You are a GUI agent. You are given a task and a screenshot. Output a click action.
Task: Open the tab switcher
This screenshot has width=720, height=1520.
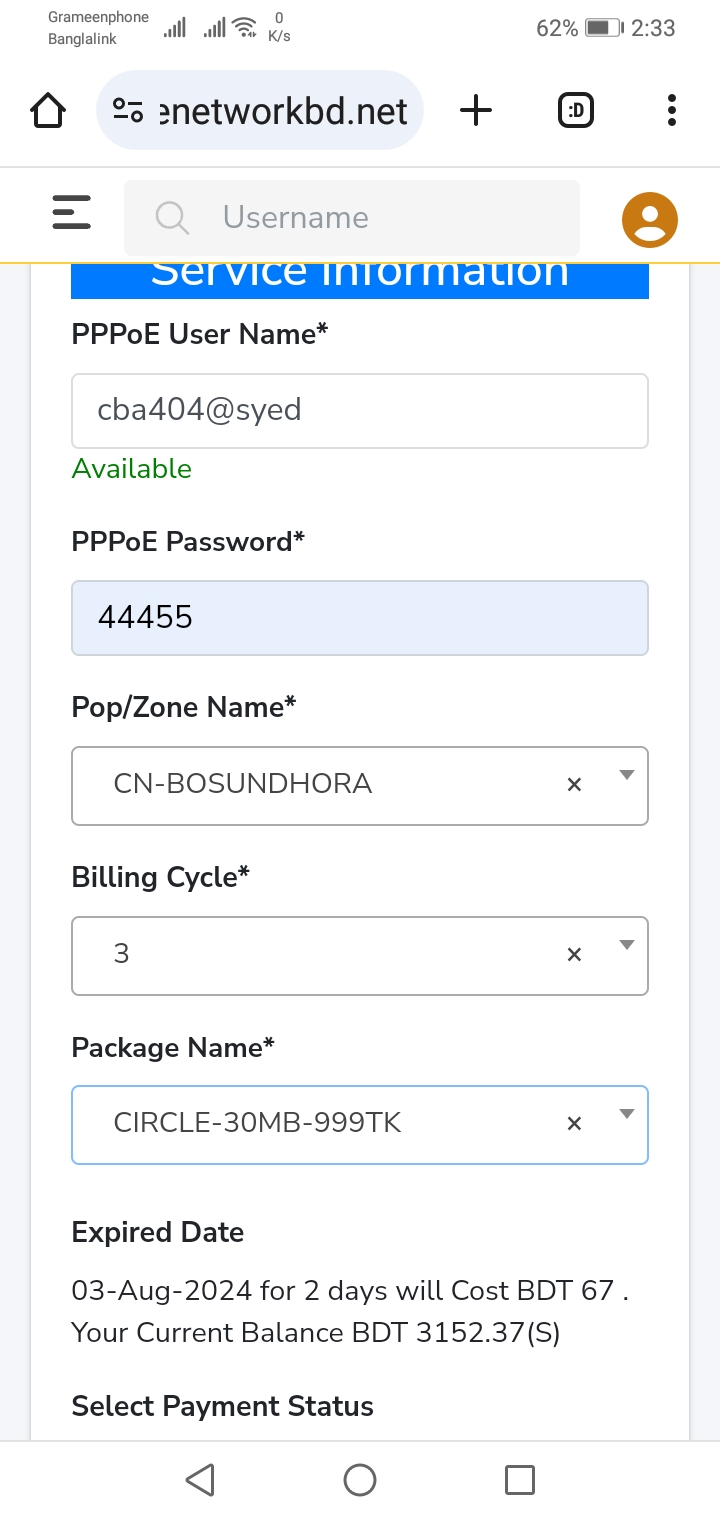coord(575,110)
